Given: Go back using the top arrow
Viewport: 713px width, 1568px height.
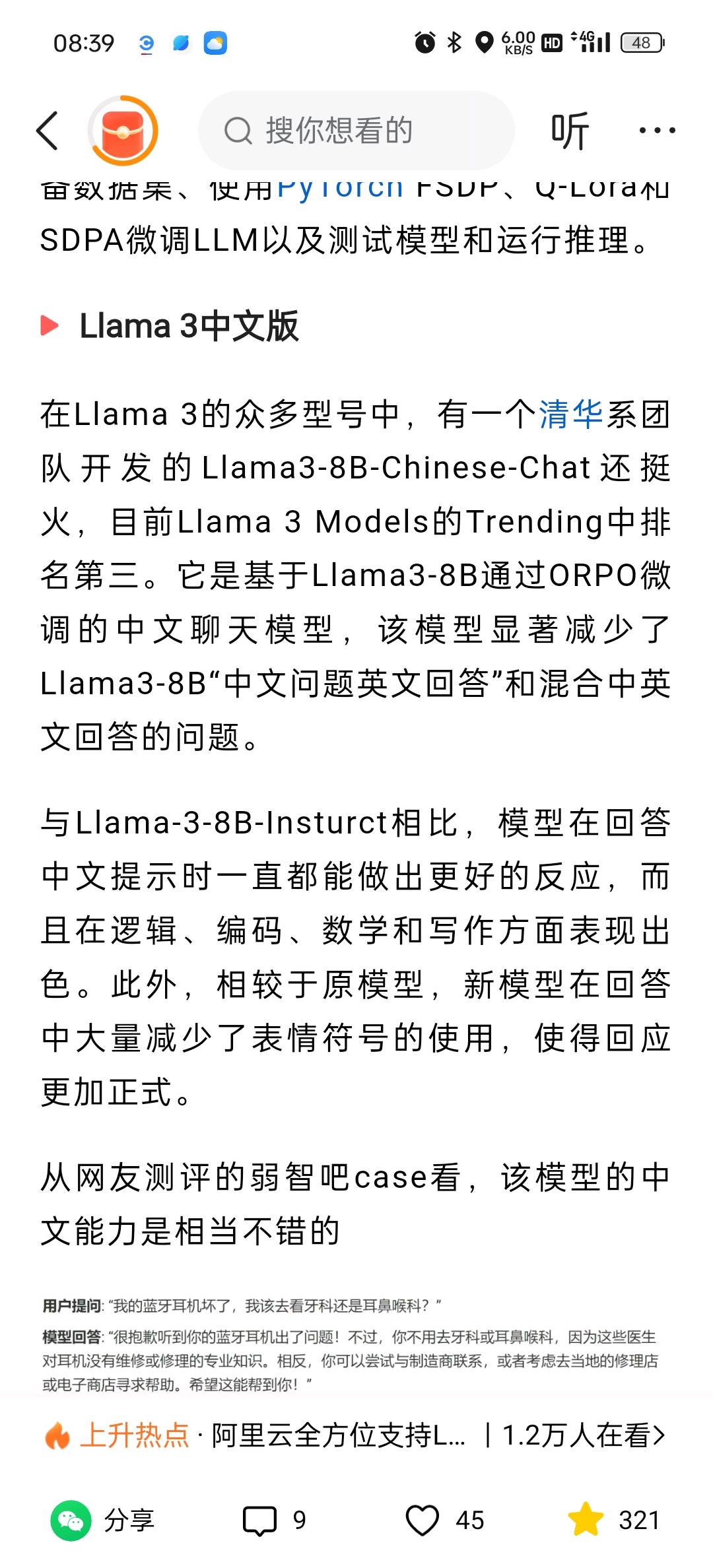Looking at the screenshot, I should point(48,131).
